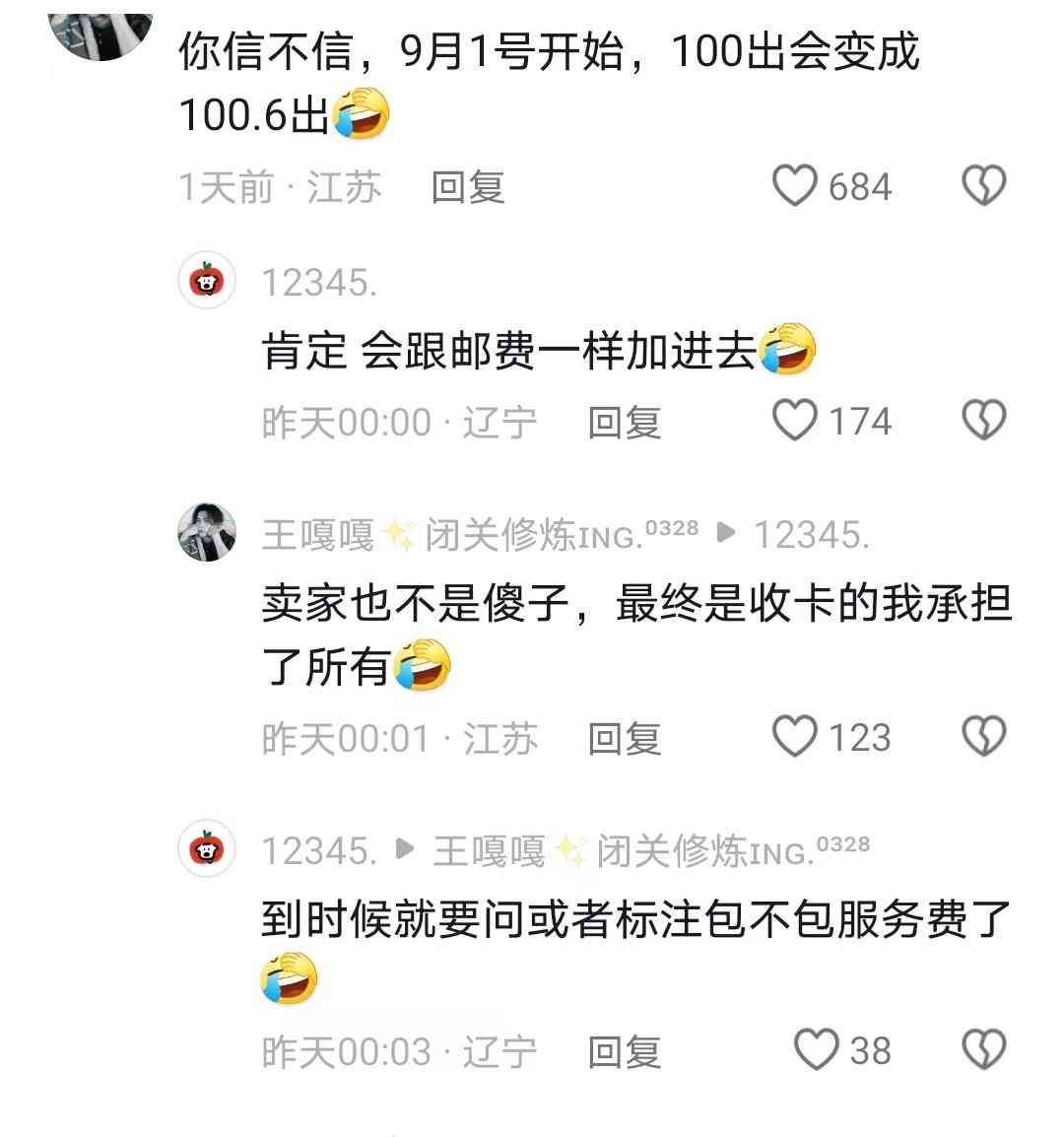Open 王嘎嘎's profile avatar
Screen dimensions: 1064x1137
(x=207, y=532)
